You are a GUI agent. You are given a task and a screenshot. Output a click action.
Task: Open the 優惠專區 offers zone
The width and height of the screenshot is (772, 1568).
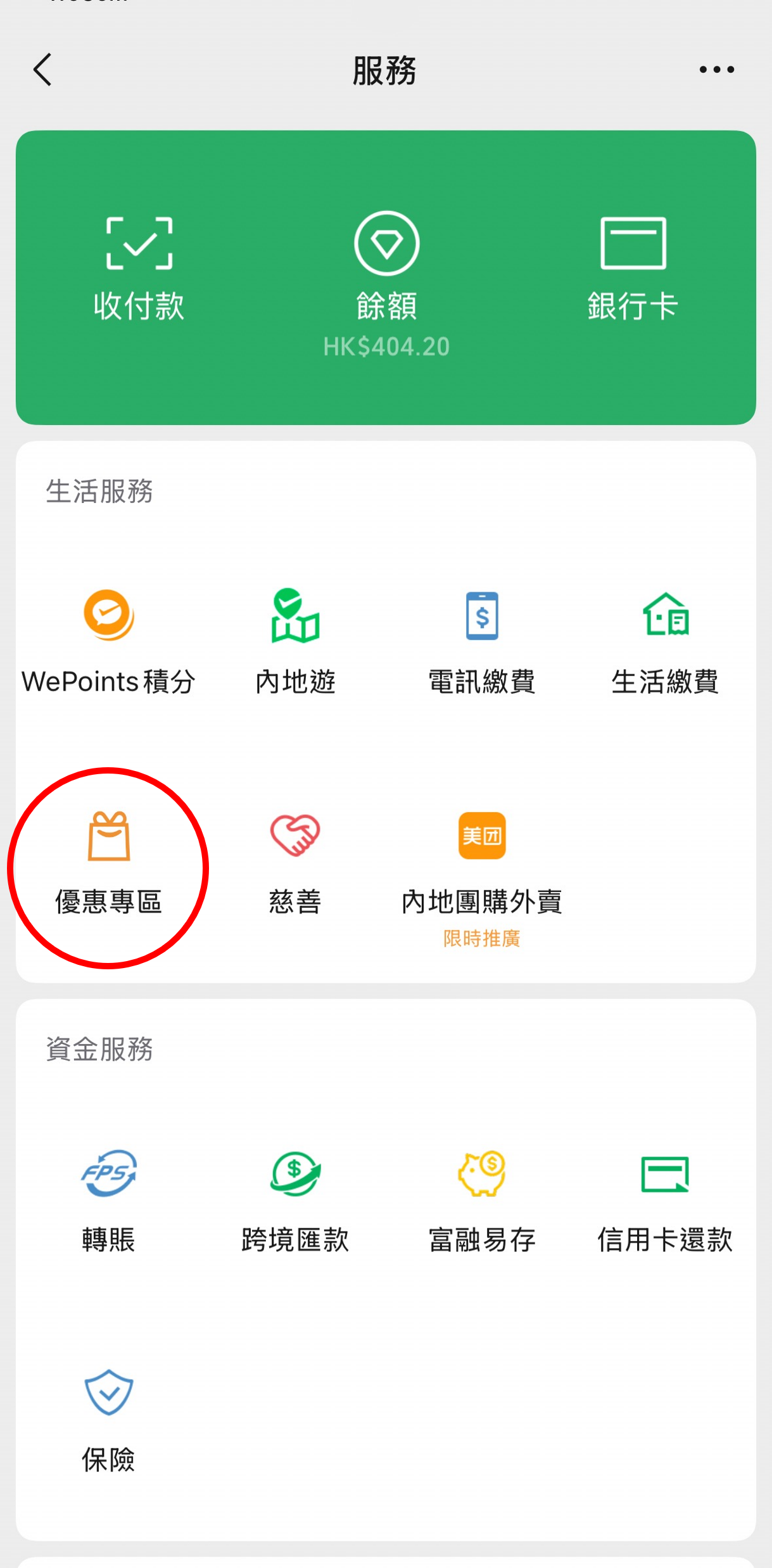tap(108, 863)
